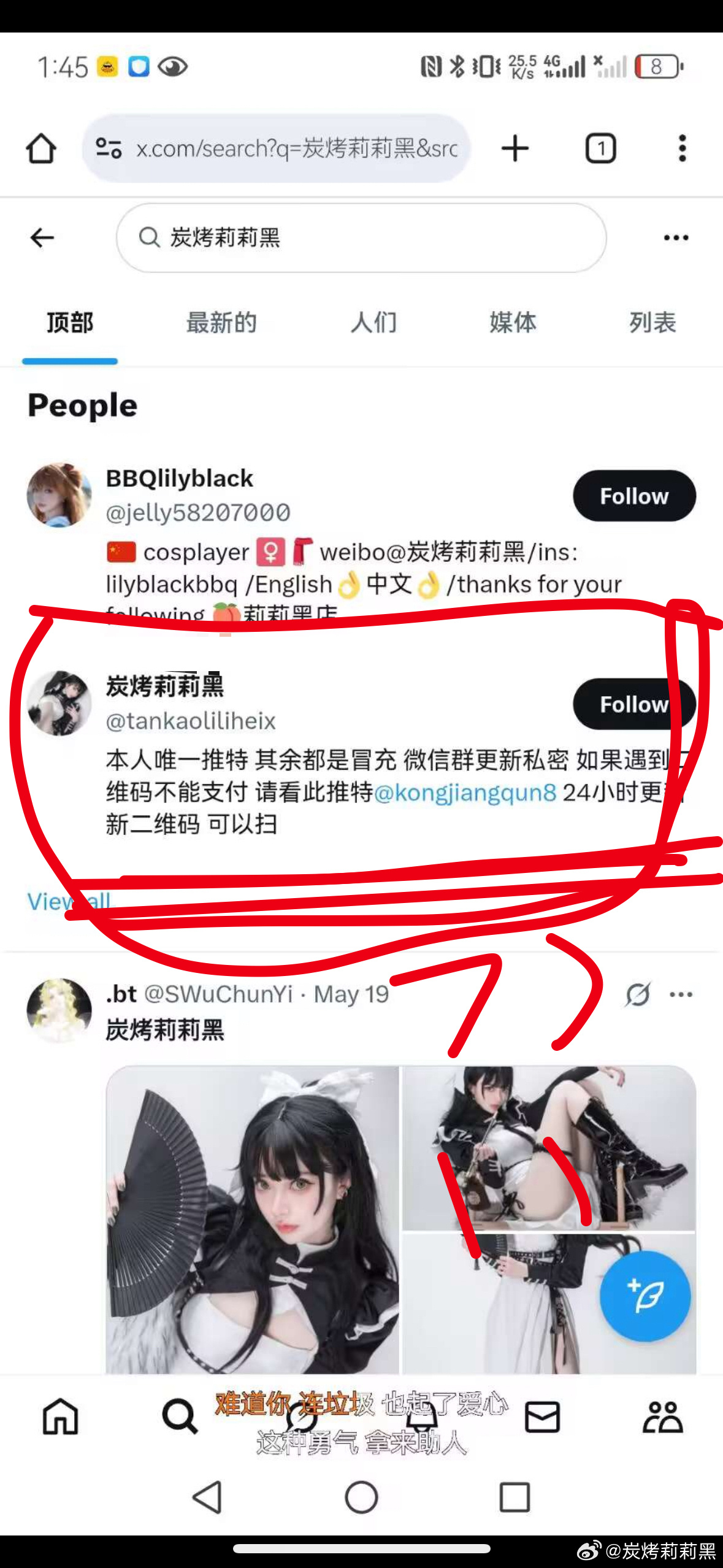The image size is (723, 1568).
Task: Follow the @tankaoliliheix account
Action: pyautogui.click(x=633, y=704)
